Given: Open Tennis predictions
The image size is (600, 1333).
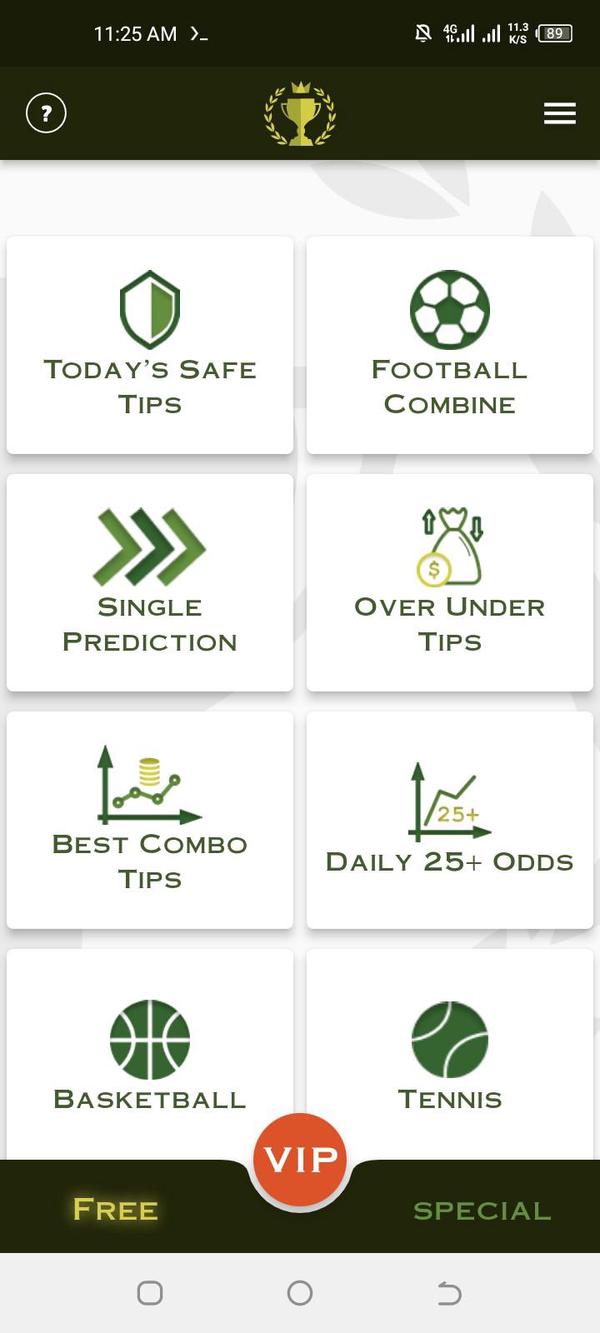Looking at the screenshot, I should coord(449,1055).
